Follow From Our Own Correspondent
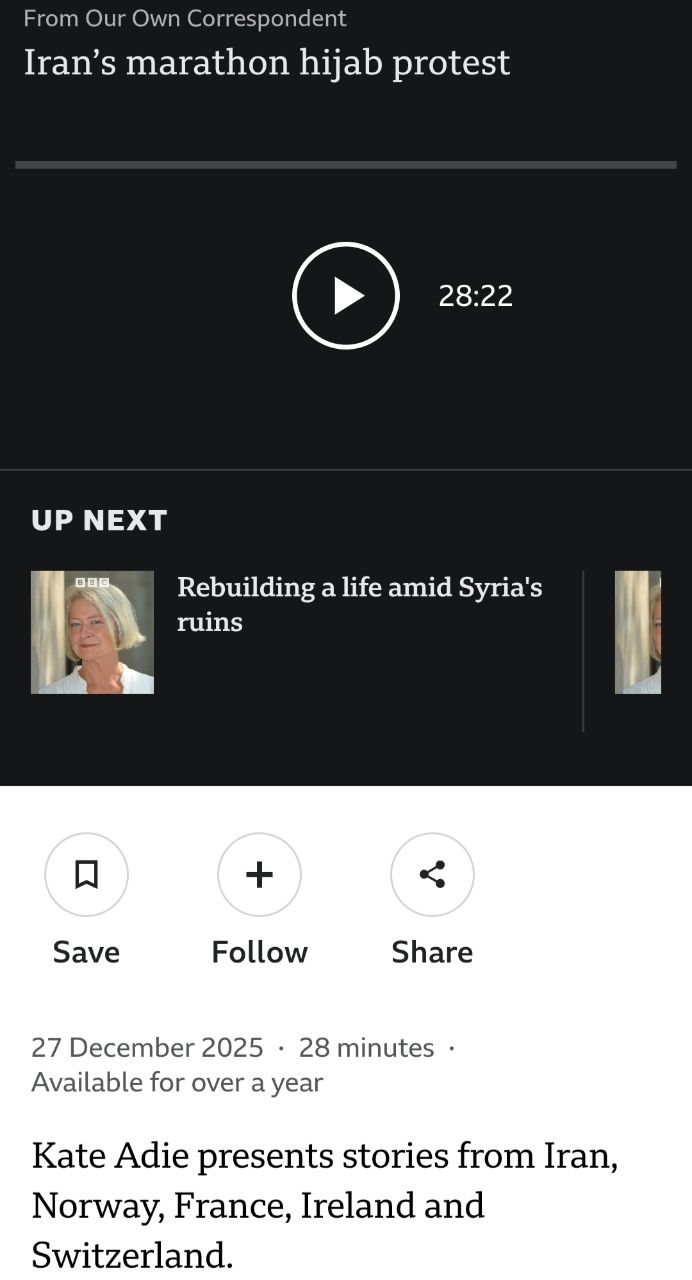The width and height of the screenshot is (692, 1280). click(x=259, y=875)
